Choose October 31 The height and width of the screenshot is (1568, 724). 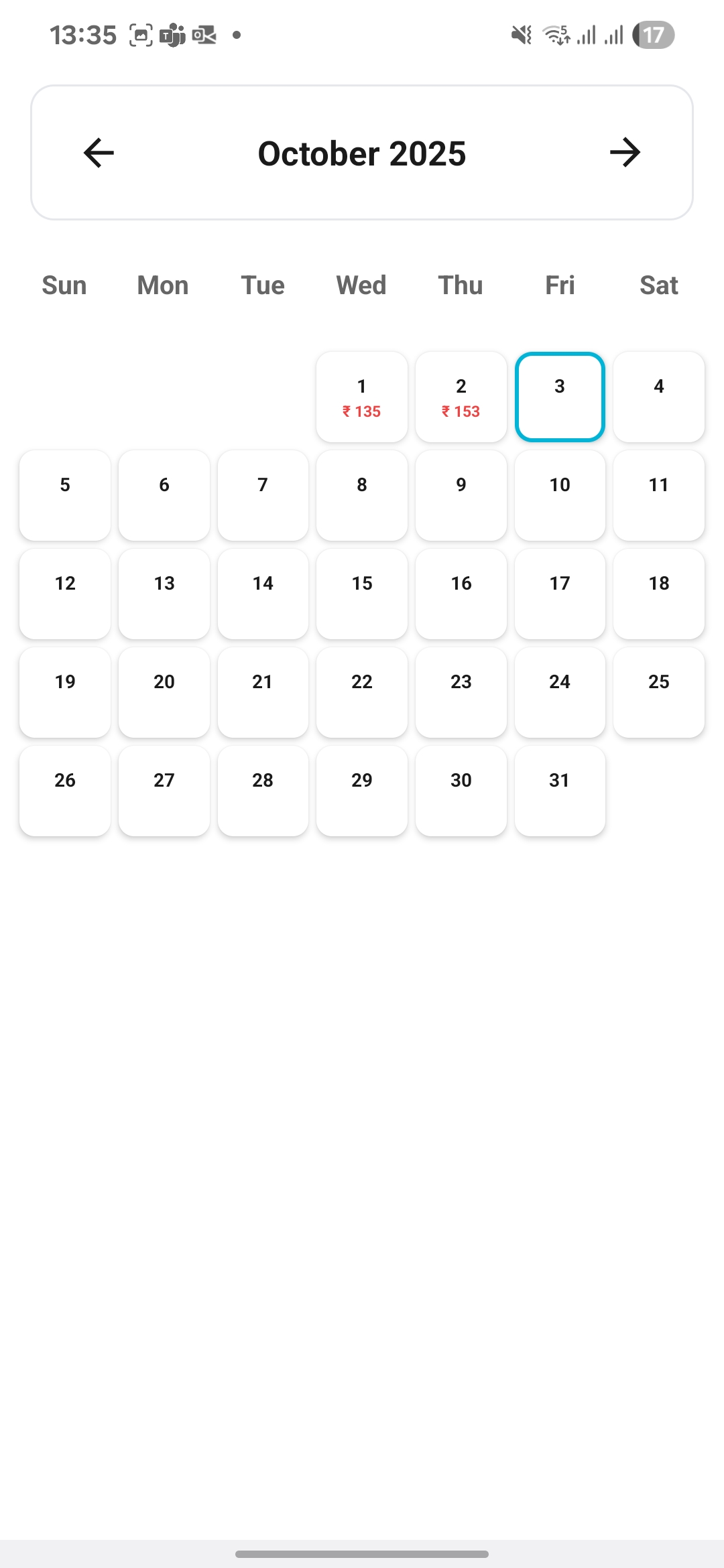point(560,791)
